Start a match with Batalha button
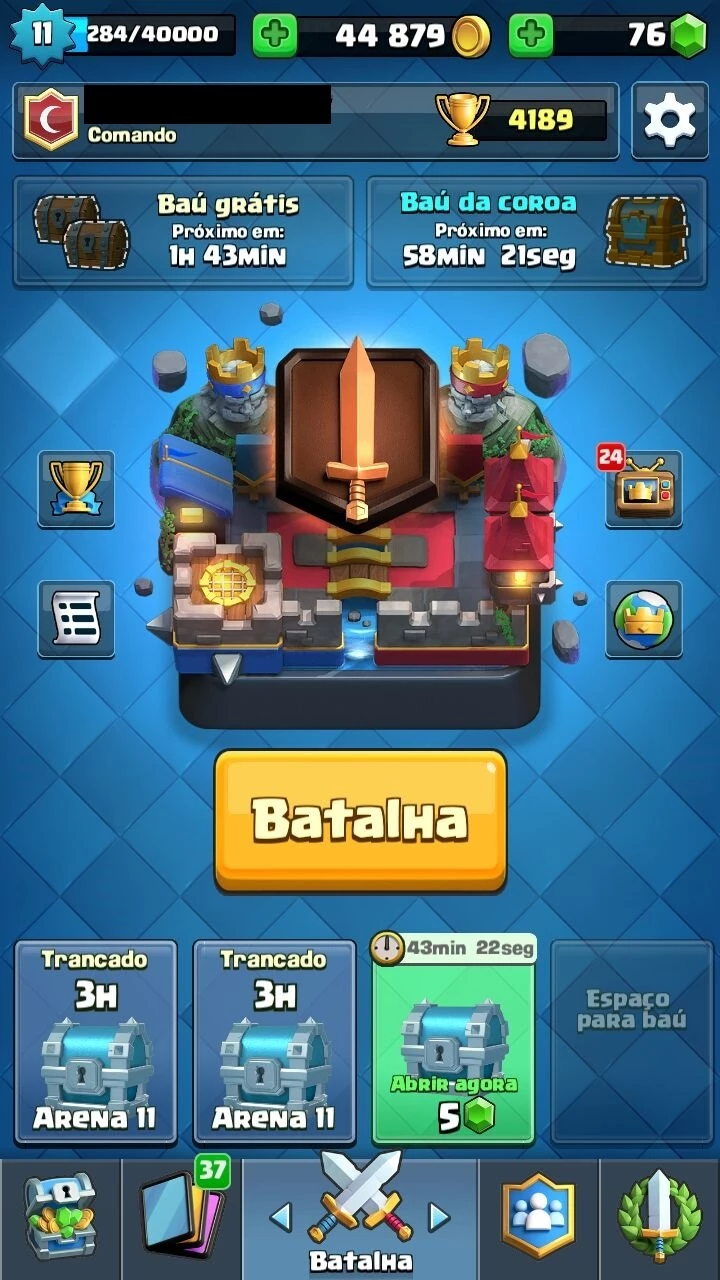 click(x=360, y=820)
